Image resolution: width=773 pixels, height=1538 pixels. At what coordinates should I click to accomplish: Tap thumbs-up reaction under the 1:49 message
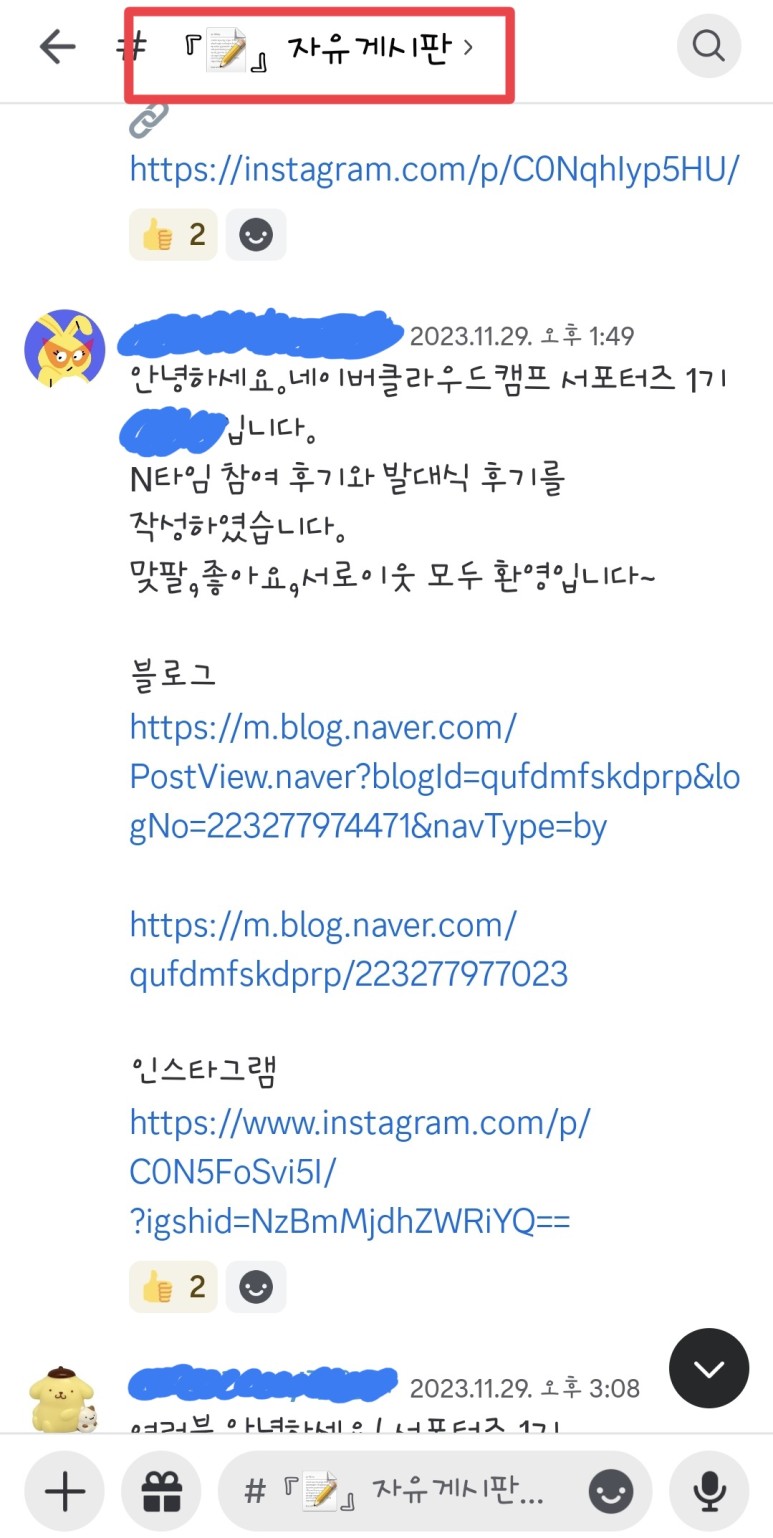(173, 1286)
